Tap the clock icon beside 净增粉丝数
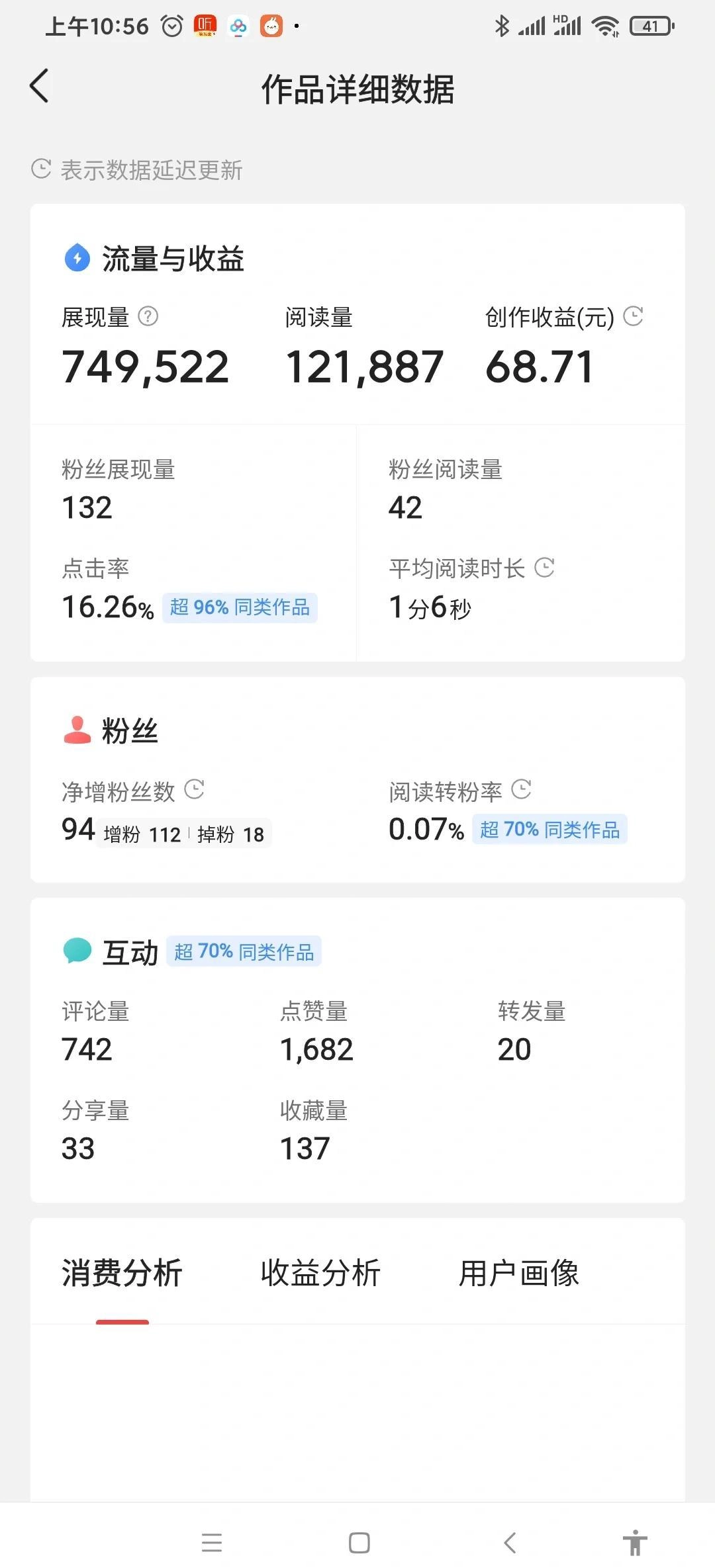Viewport: 715px width, 1568px height. [194, 790]
